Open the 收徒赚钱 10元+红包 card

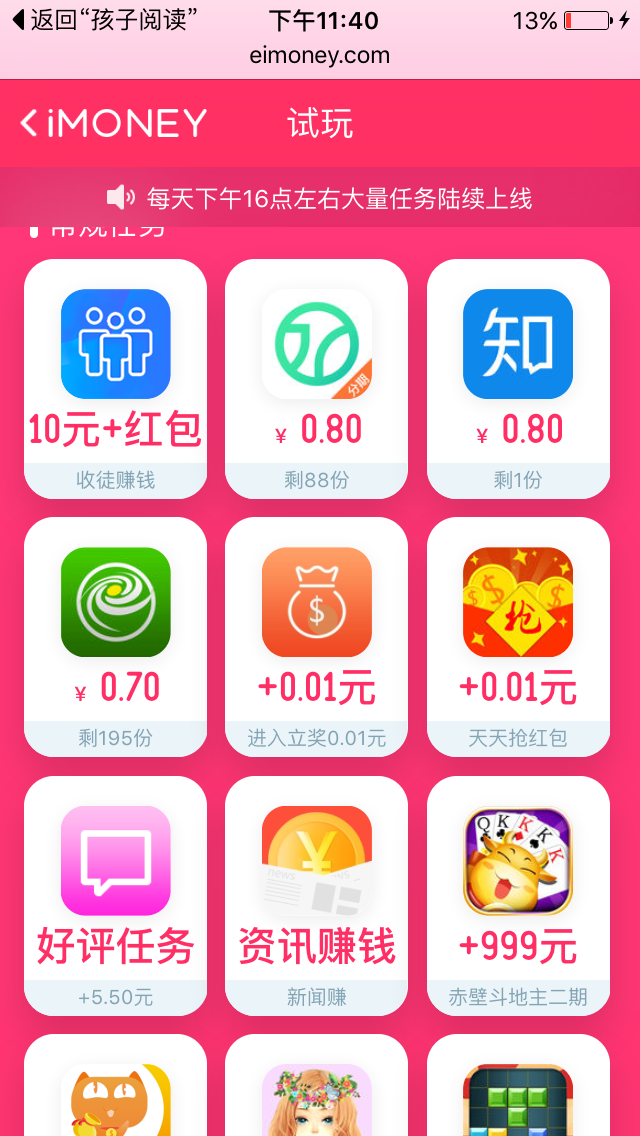[x=115, y=378]
